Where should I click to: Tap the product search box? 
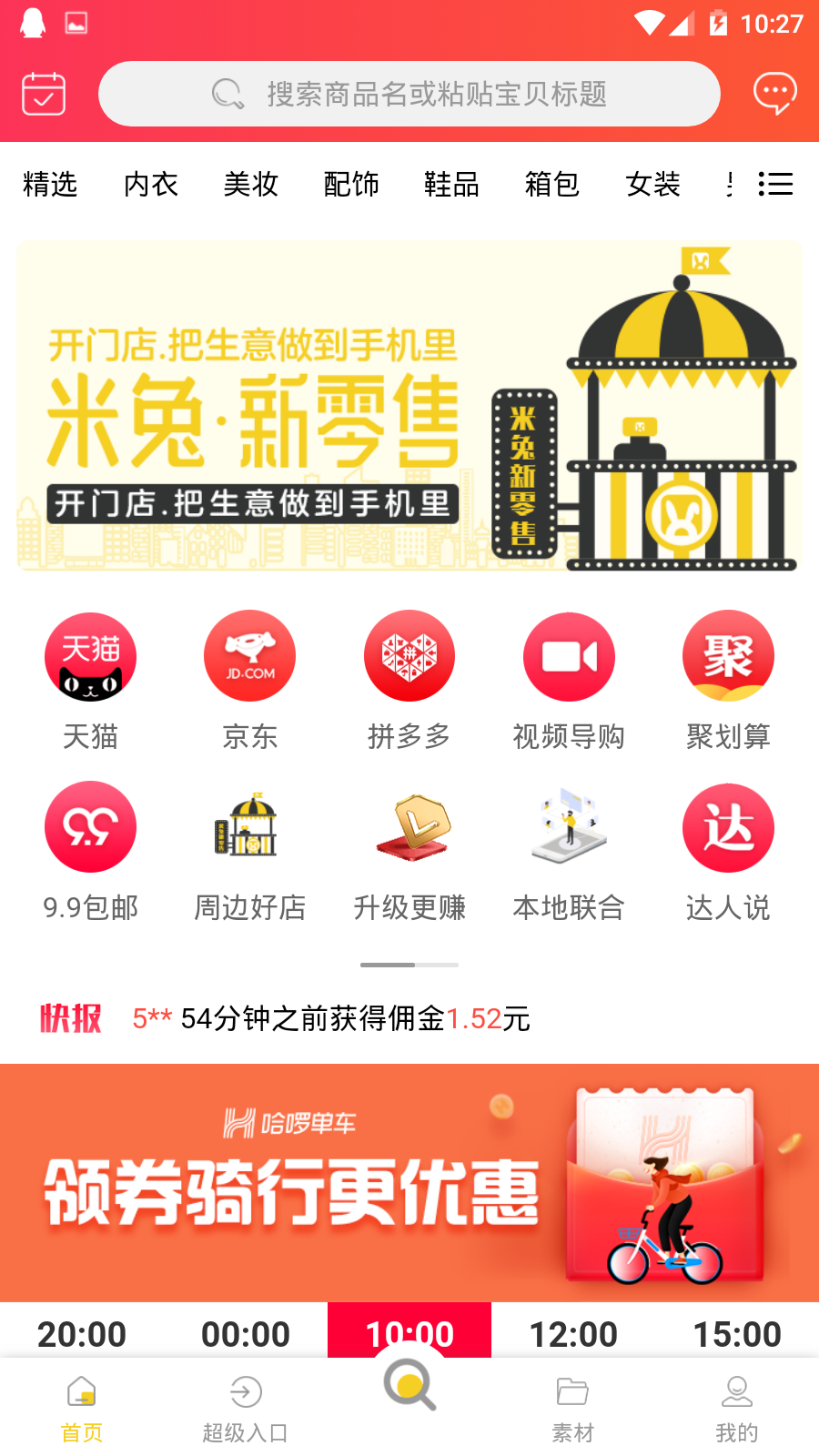[409, 94]
